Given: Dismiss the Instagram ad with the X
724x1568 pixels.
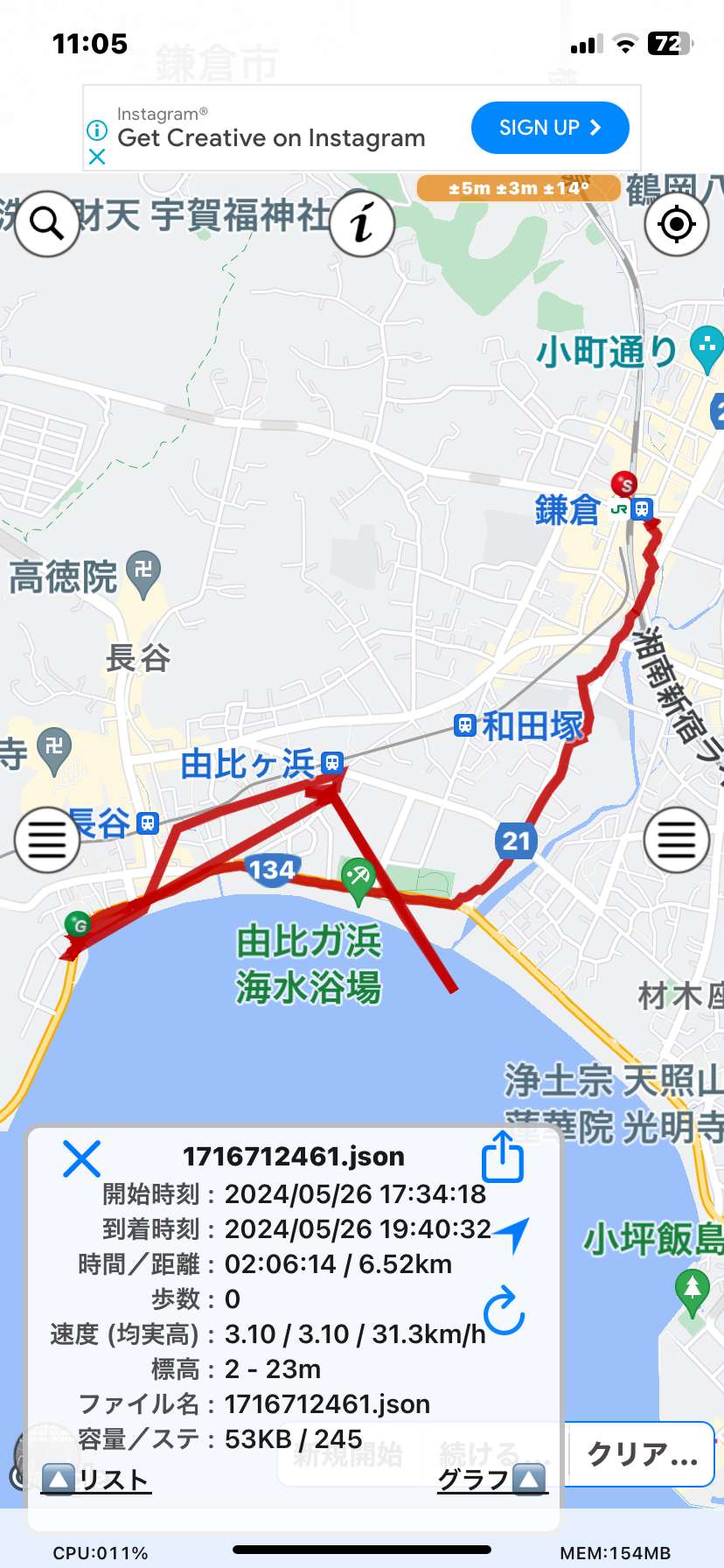Looking at the screenshot, I should coord(97,157).
